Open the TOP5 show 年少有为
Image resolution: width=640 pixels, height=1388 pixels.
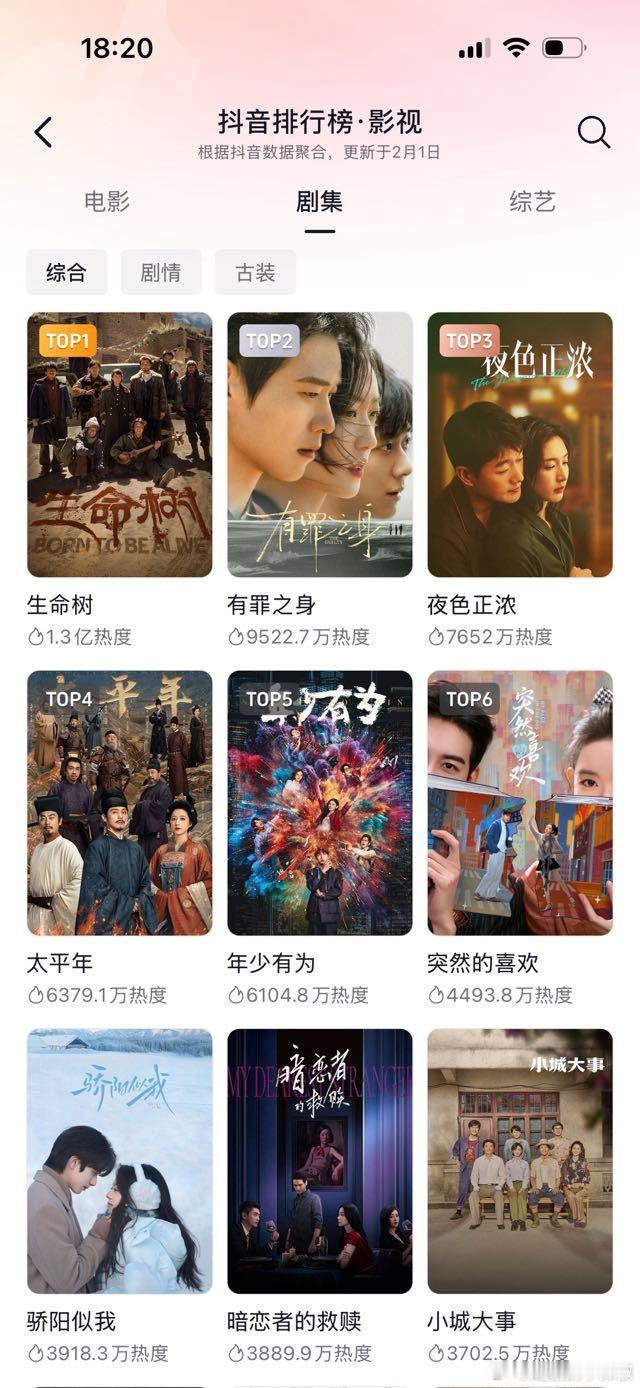point(319,803)
